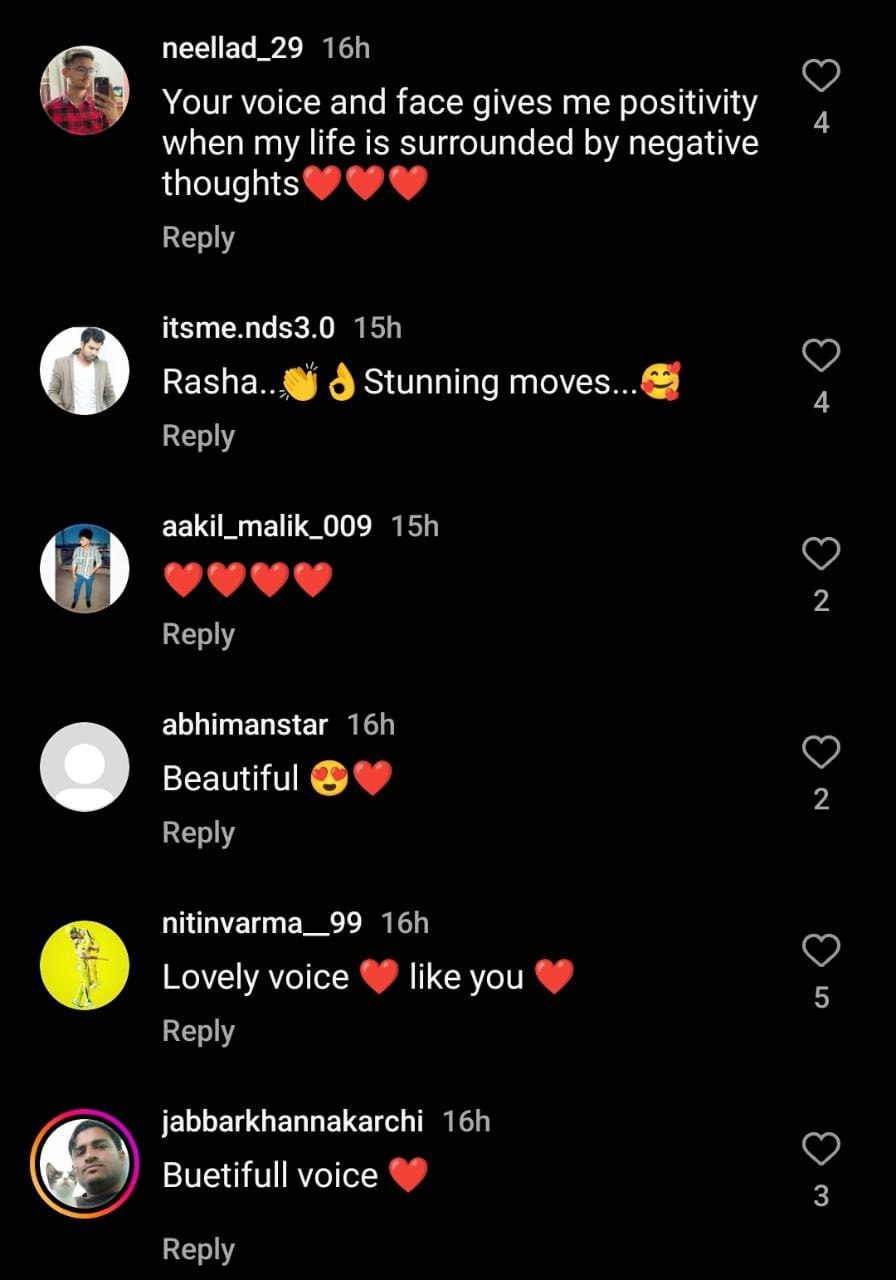Reply to neellad_29's comment
This screenshot has height=1280, width=896.
pyautogui.click(x=198, y=238)
